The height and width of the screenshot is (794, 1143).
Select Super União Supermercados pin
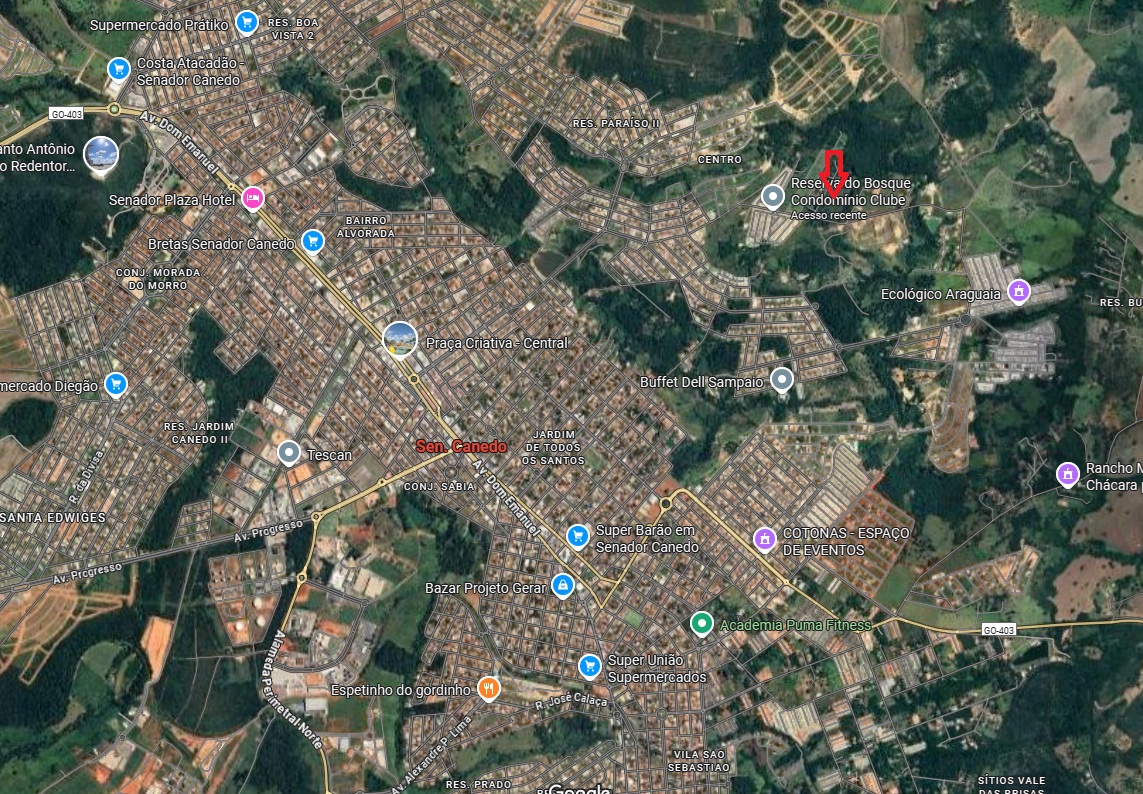click(x=590, y=665)
